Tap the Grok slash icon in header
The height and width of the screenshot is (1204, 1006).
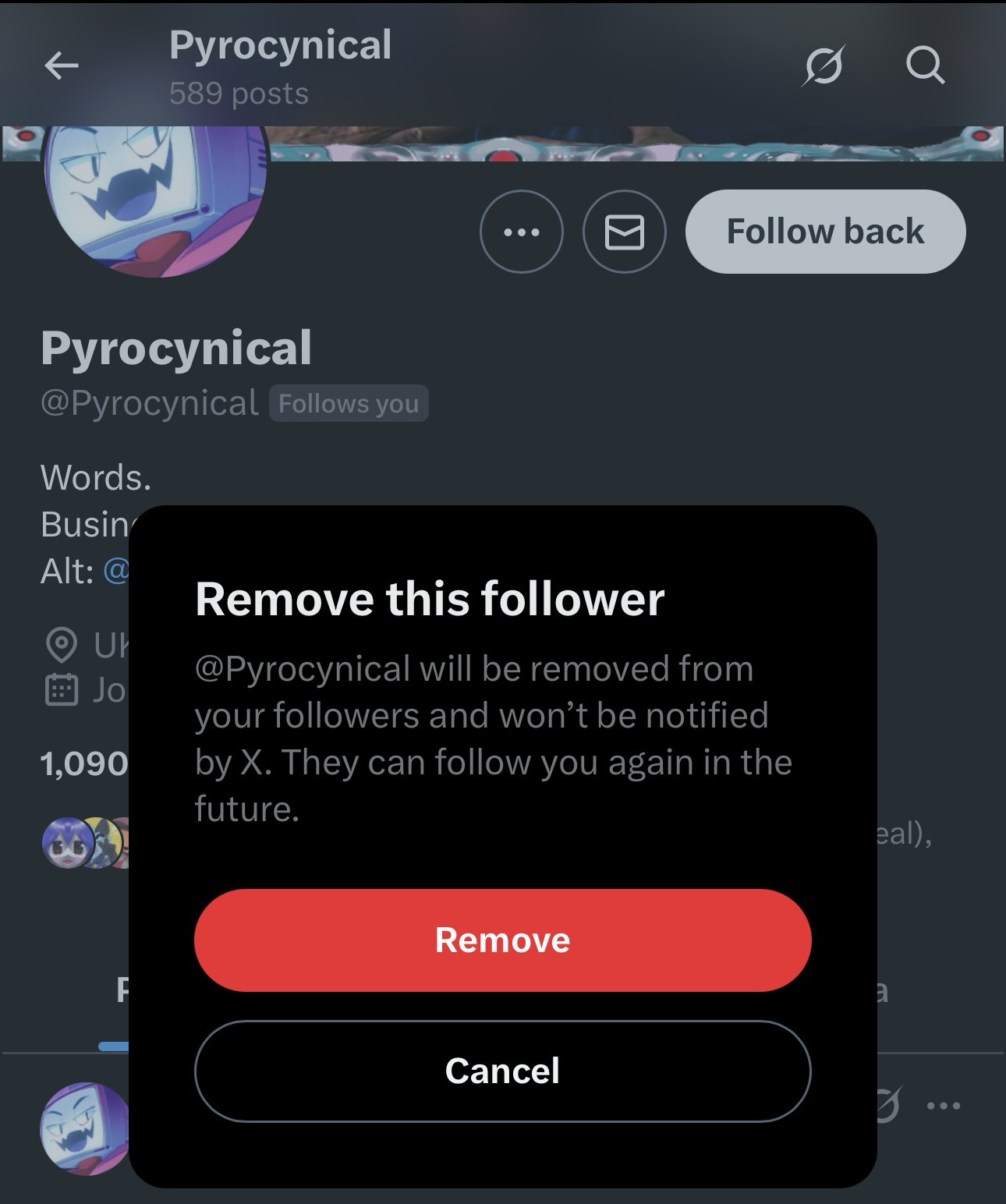823,66
